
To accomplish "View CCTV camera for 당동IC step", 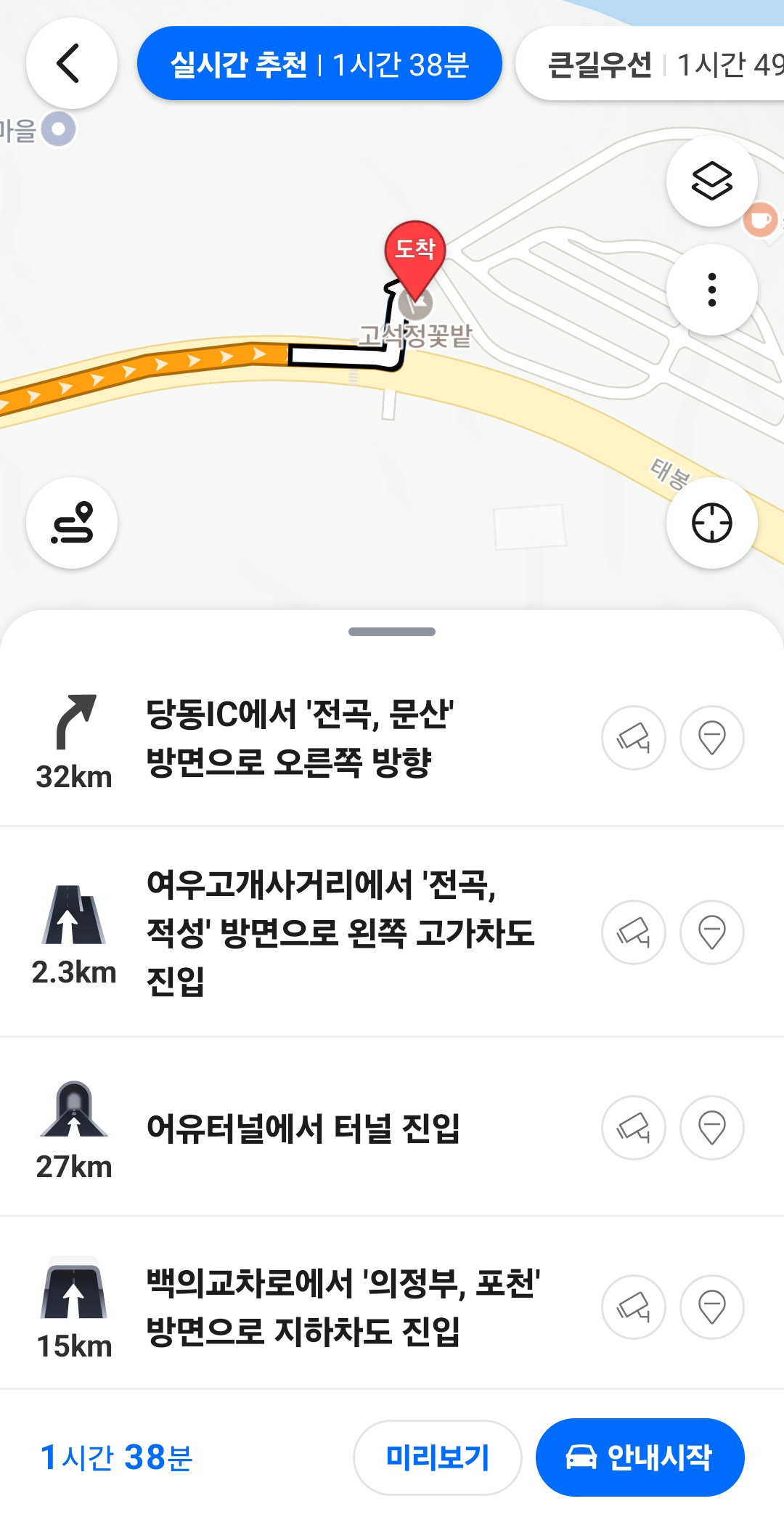I will click(x=633, y=737).
